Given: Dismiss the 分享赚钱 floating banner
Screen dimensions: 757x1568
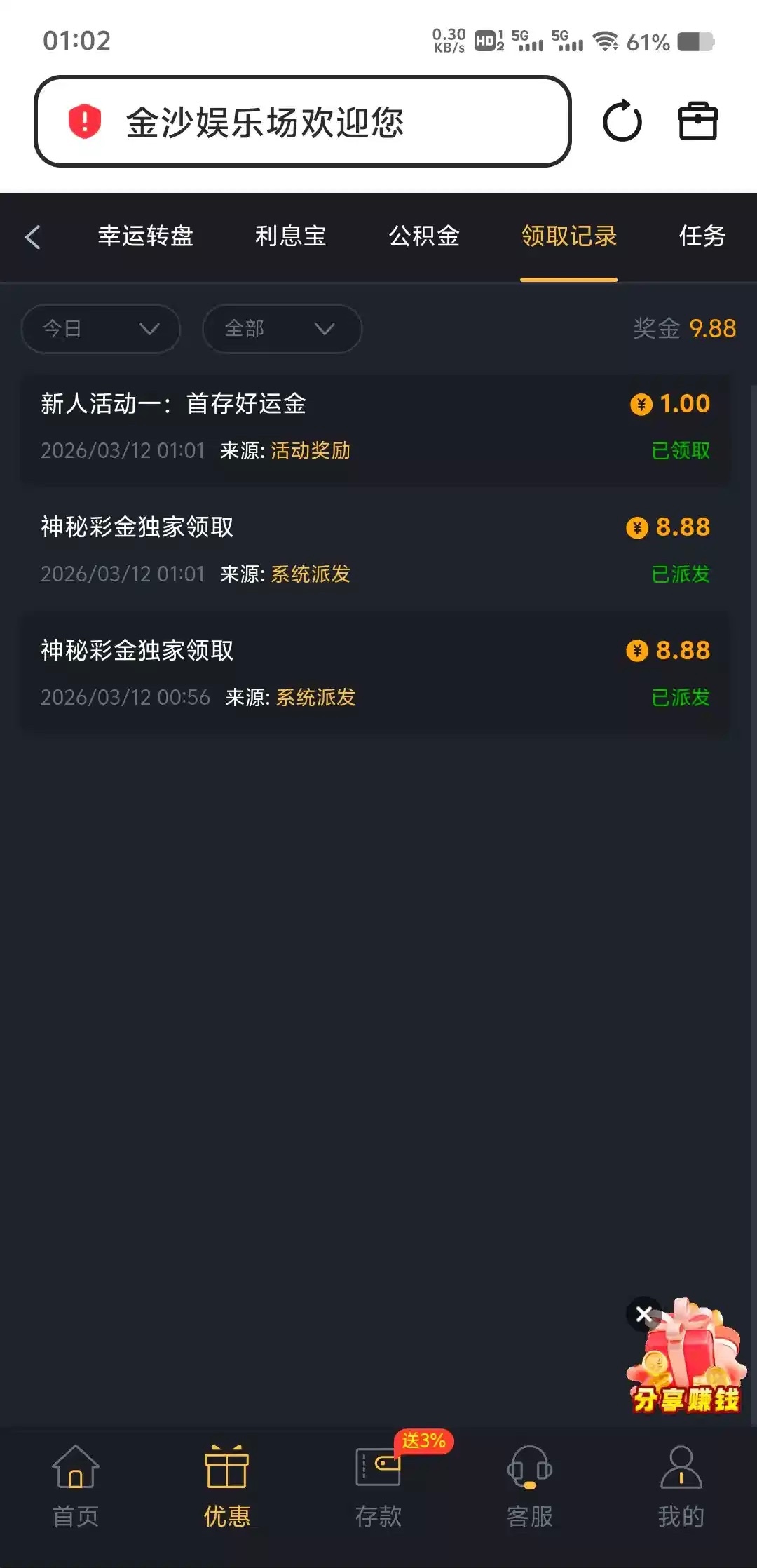Looking at the screenshot, I should point(643,1314).
